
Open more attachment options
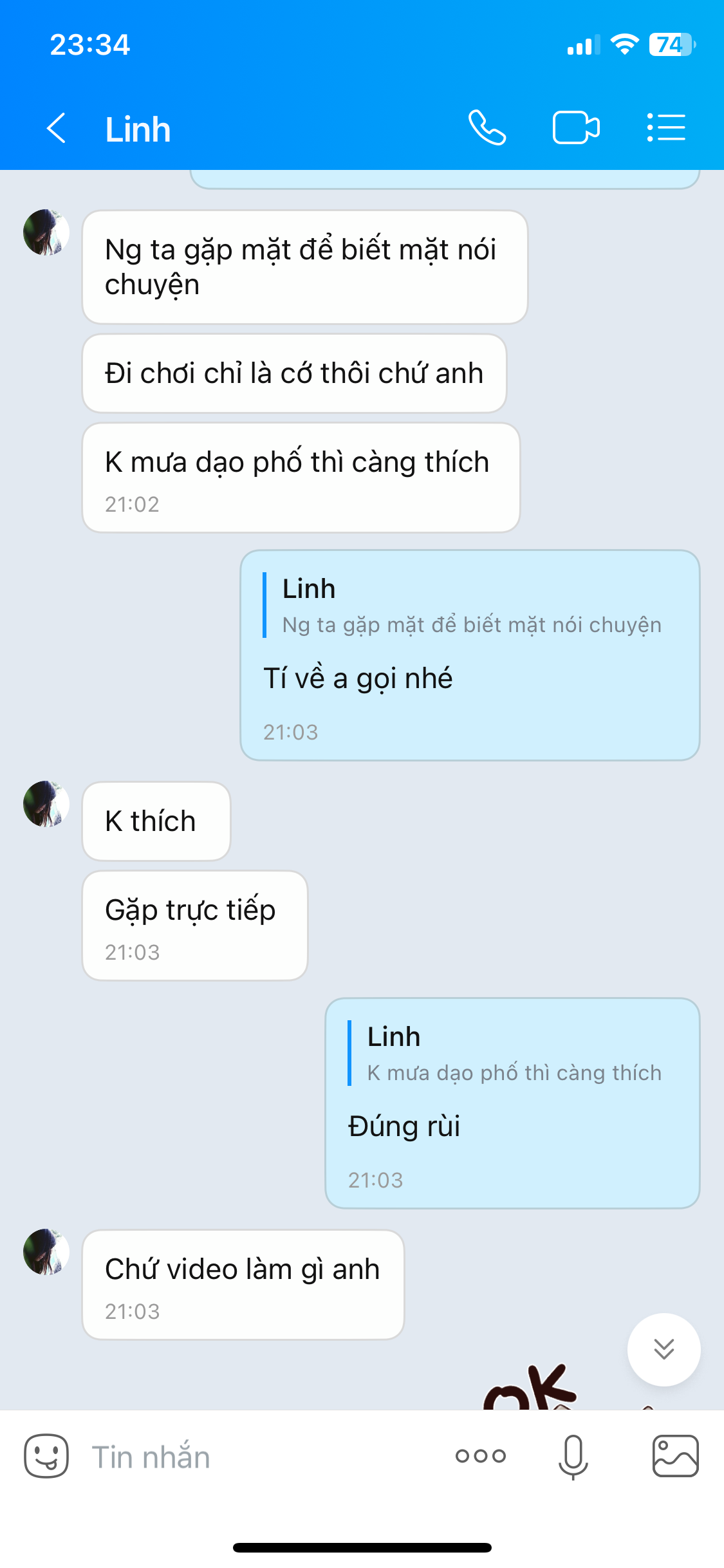[481, 1456]
